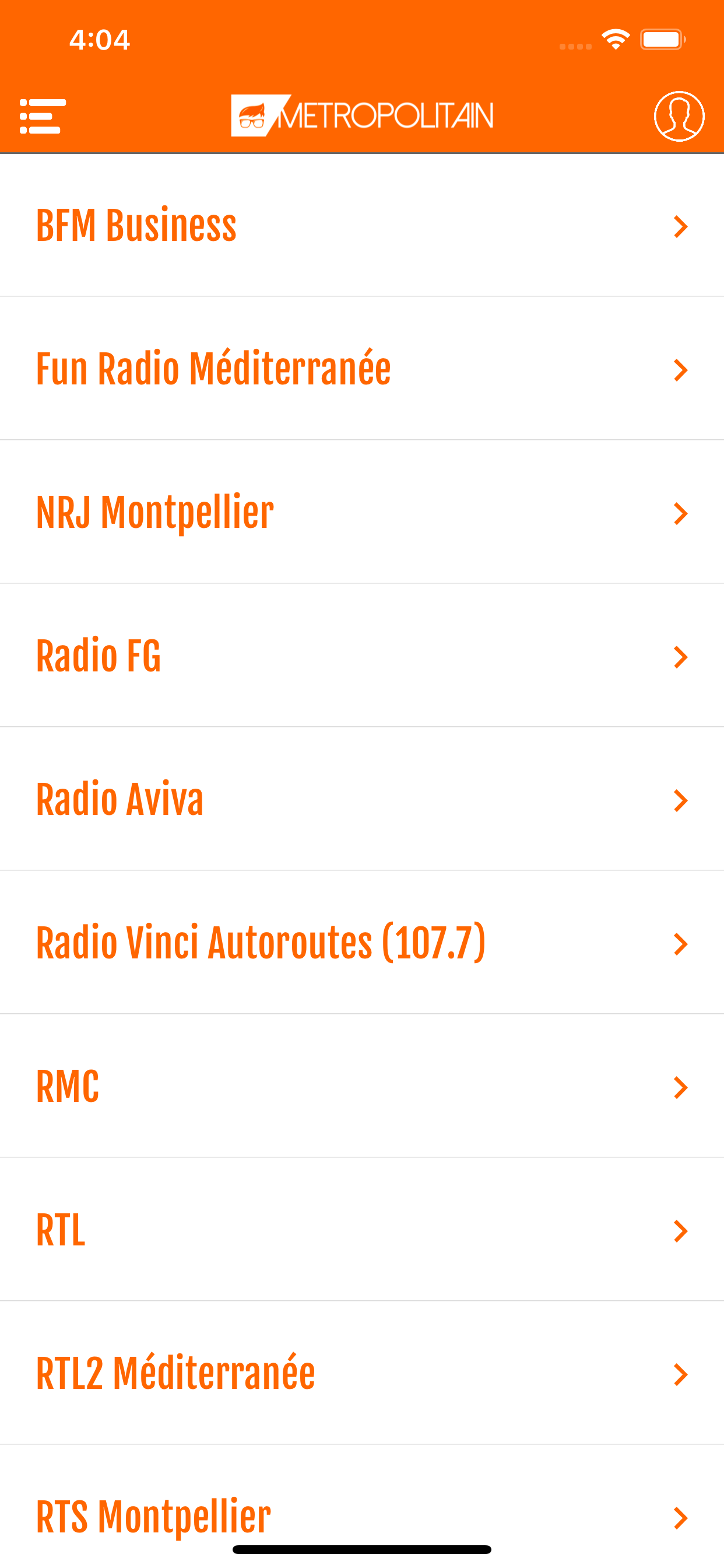Image resolution: width=724 pixels, height=1568 pixels.
Task: Select Radio Vinci Autoroutes (107.7)
Action: (362, 943)
